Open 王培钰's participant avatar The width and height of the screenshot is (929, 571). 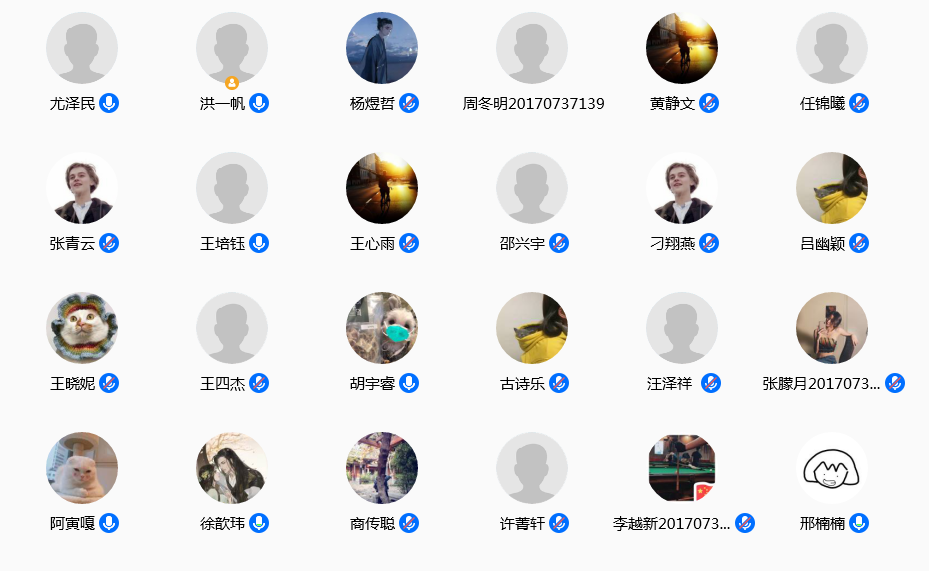tap(232, 188)
